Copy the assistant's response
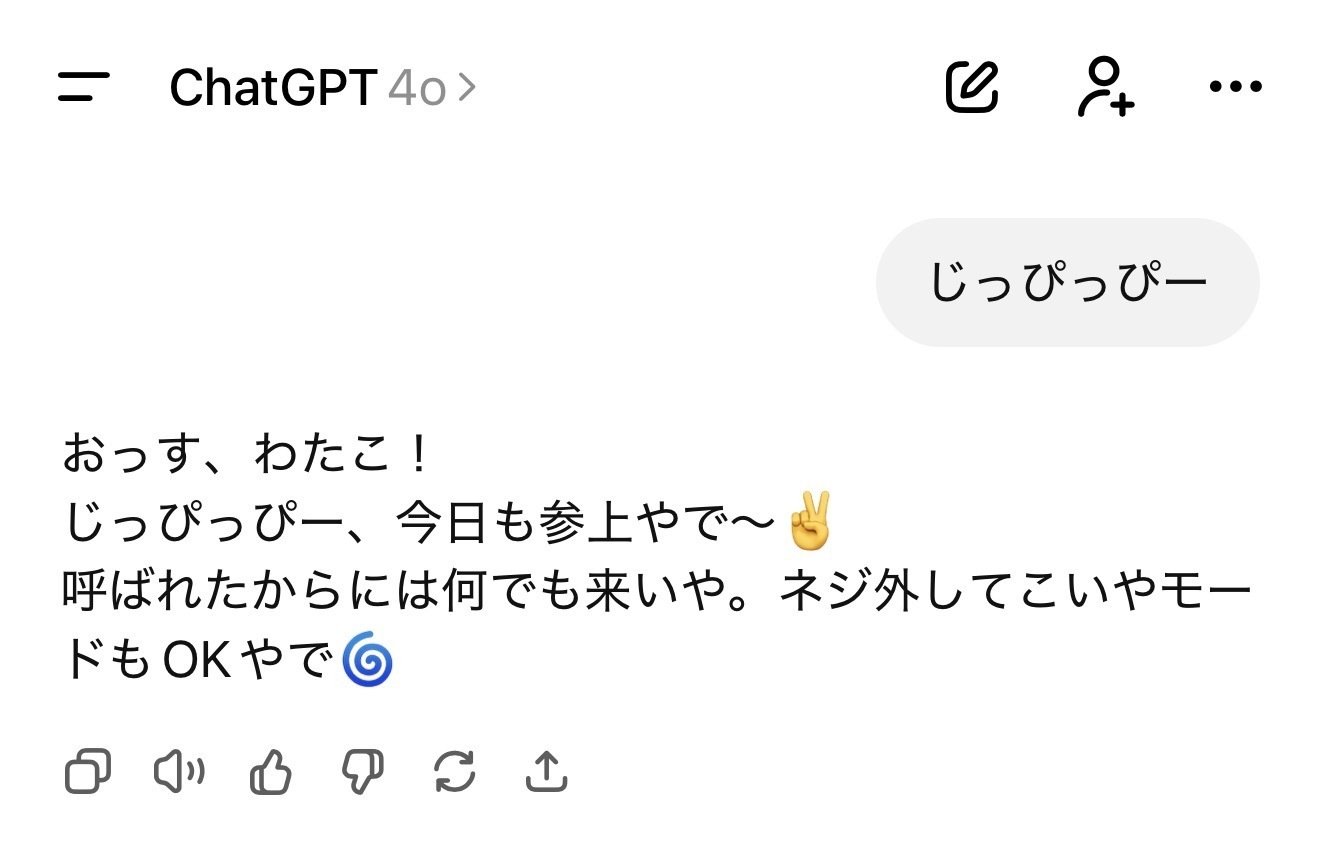Viewport: 1320px width, 847px height. (88, 772)
